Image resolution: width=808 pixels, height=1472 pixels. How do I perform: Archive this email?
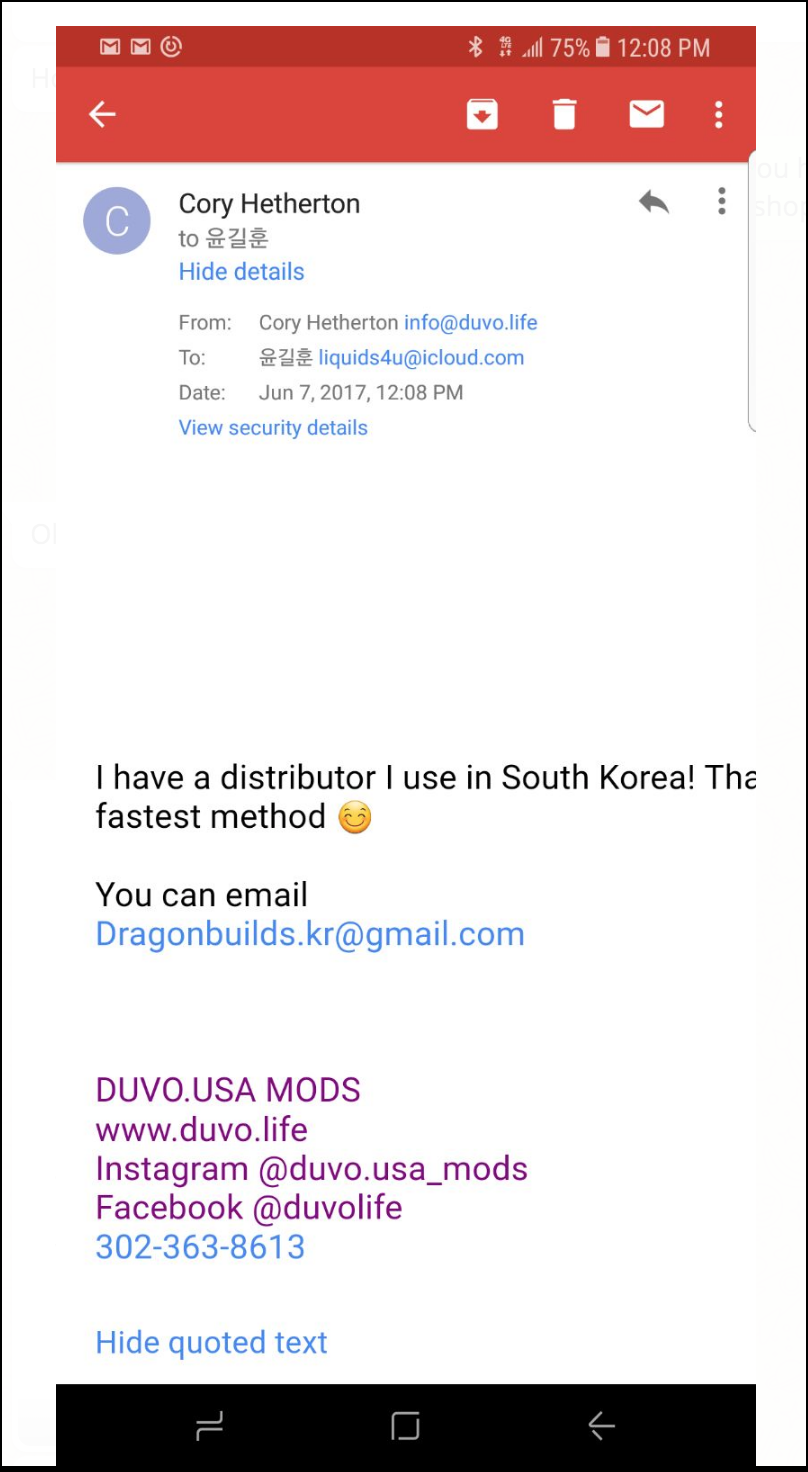[x=482, y=115]
